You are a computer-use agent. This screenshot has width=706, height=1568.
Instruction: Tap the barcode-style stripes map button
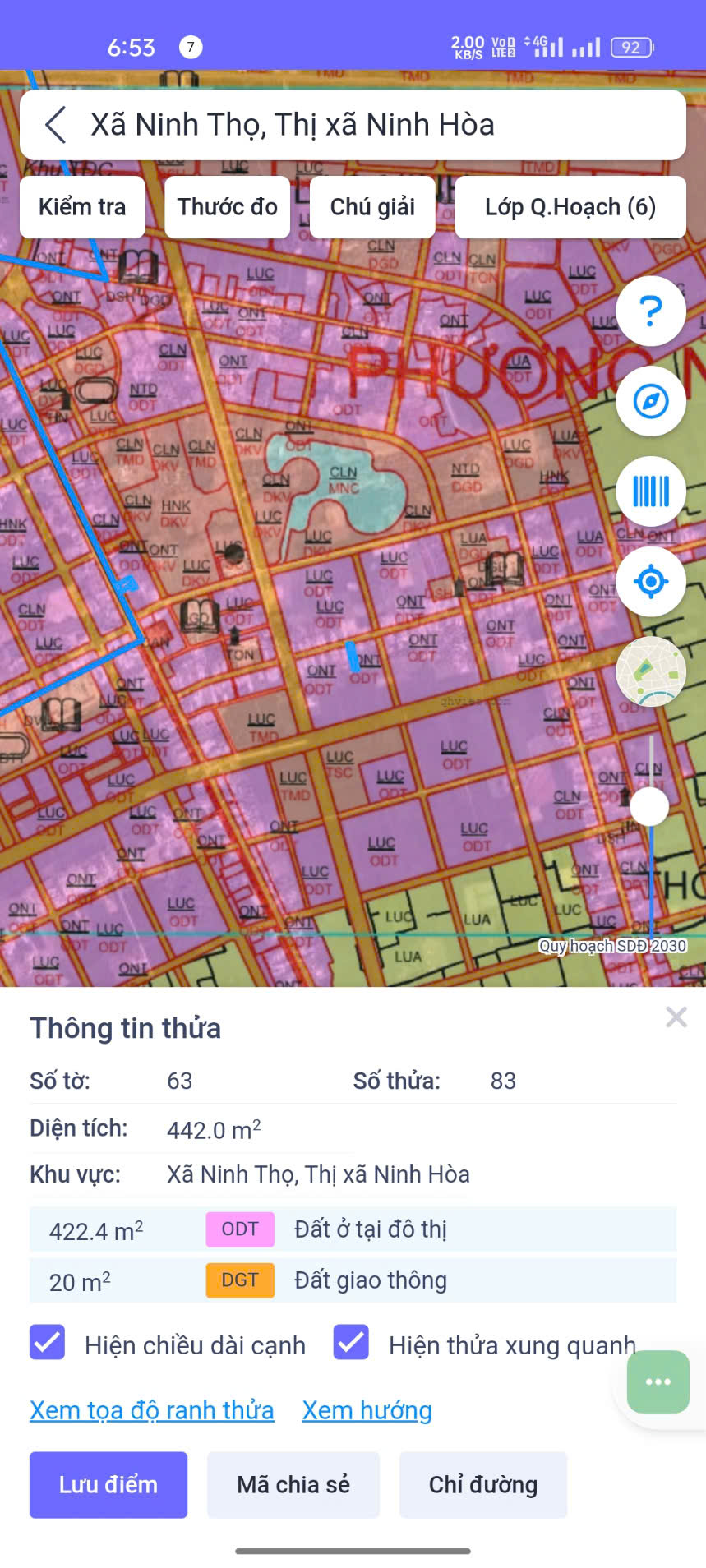point(650,491)
